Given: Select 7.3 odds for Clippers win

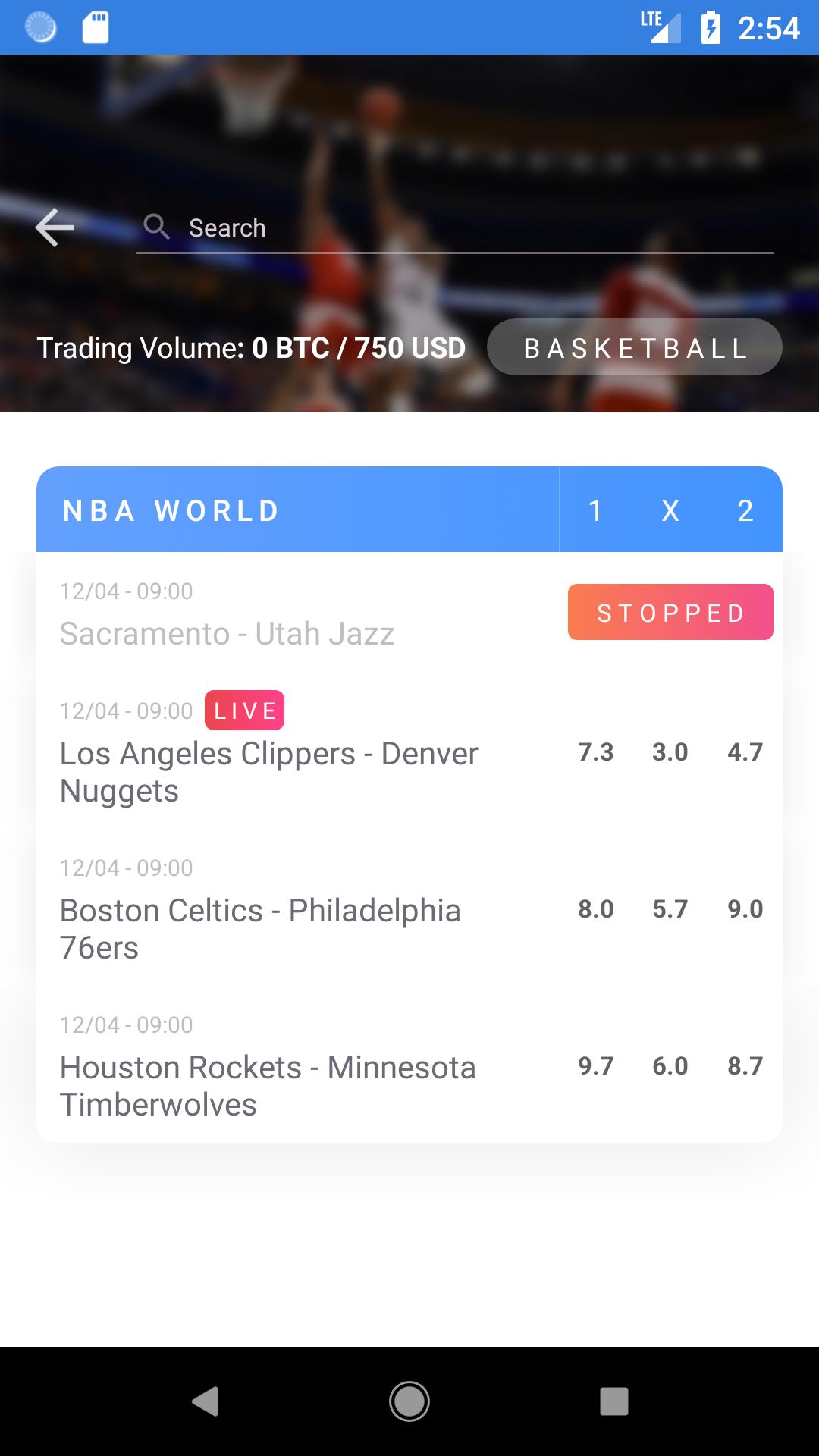Looking at the screenshot, I should (596, 752).
